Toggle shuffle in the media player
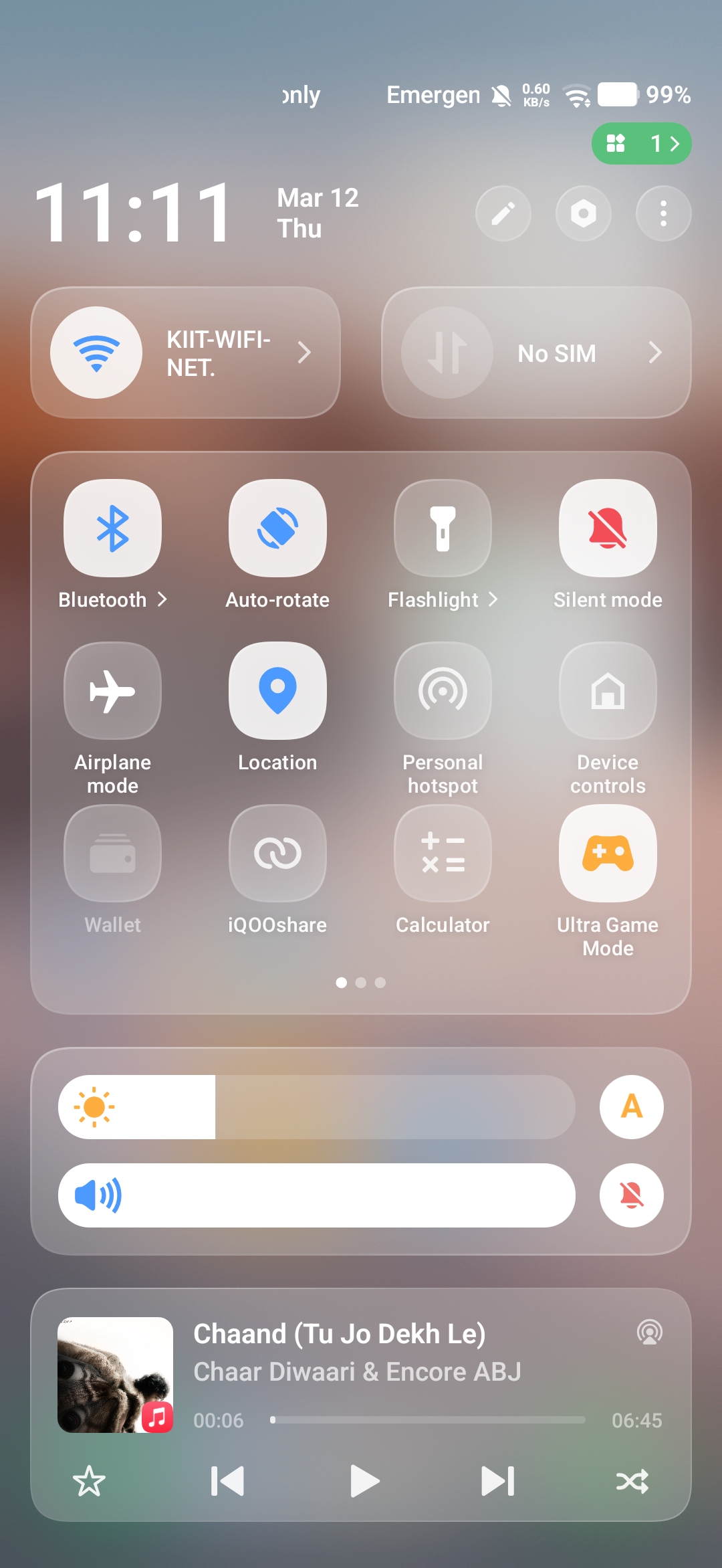 632,1481
